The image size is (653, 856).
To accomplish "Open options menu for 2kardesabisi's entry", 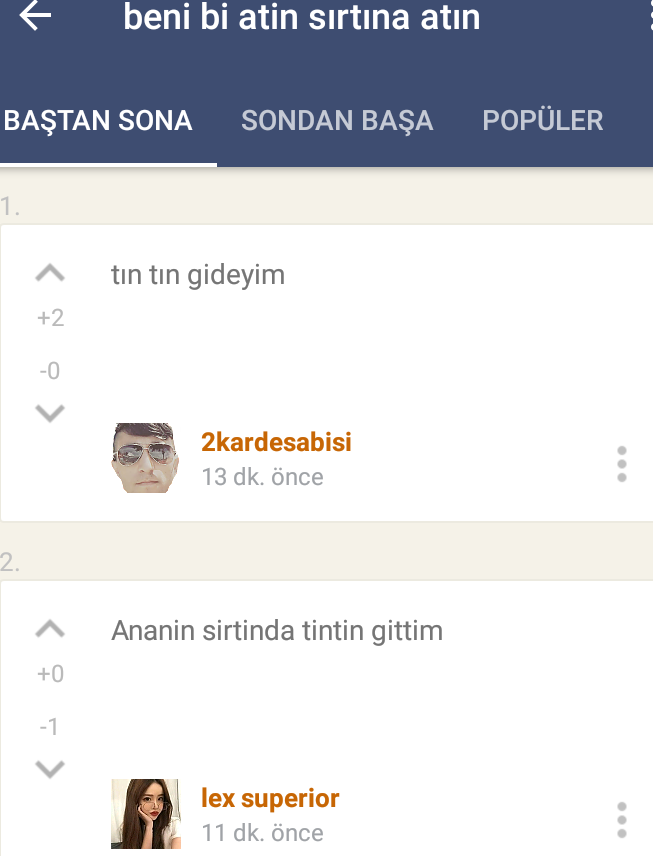I will click(622, 464).
